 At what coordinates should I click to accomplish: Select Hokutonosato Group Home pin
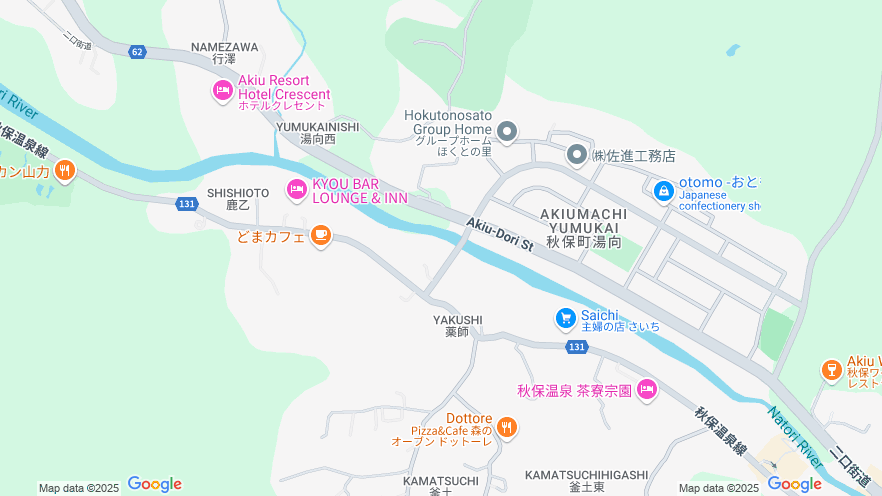507,131
